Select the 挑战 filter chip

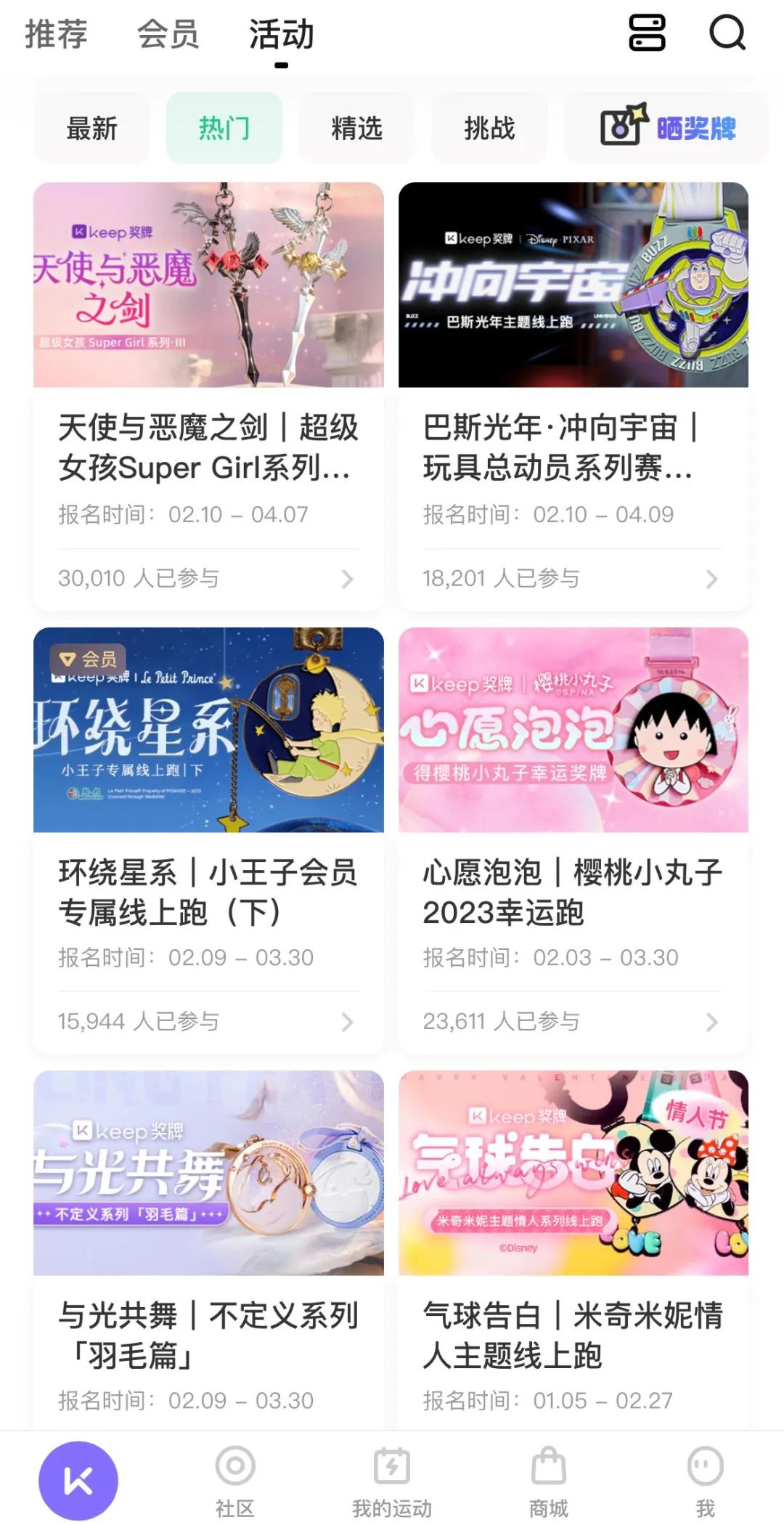489,127
